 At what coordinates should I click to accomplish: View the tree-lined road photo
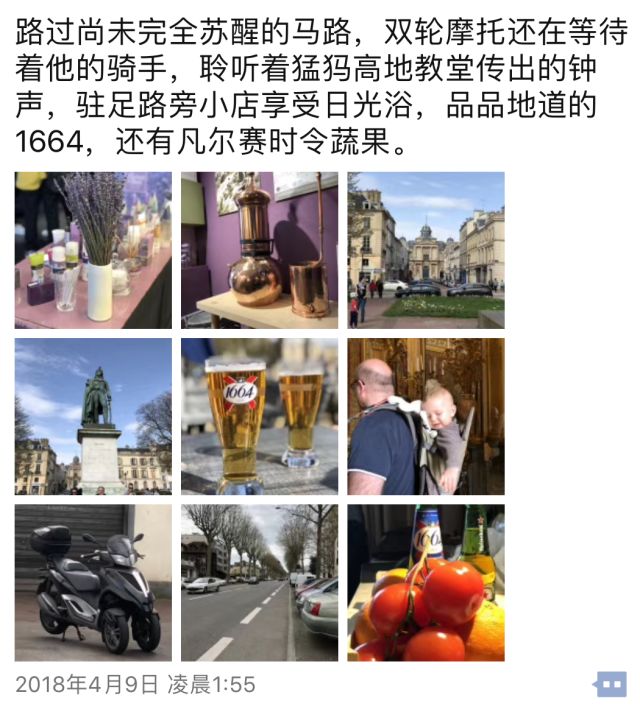click(259, 582)
